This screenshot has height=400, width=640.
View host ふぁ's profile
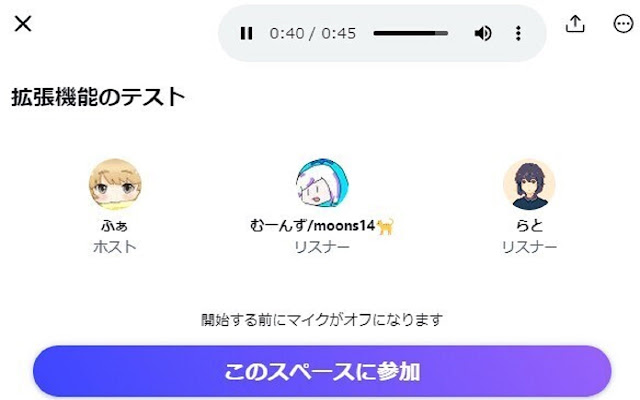point(115,185)
